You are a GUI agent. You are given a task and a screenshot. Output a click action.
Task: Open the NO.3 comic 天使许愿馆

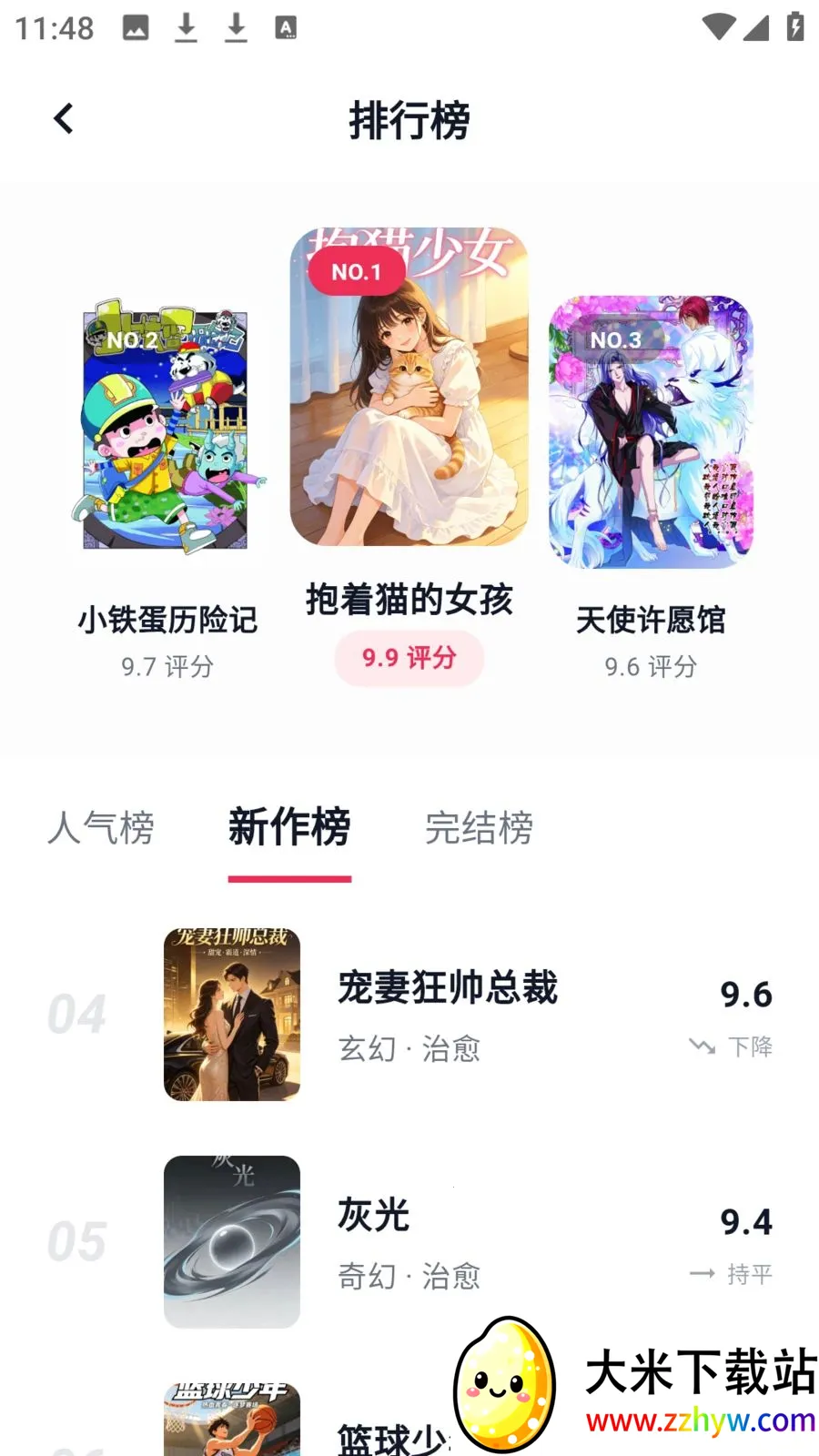click(x=651, y=431)
